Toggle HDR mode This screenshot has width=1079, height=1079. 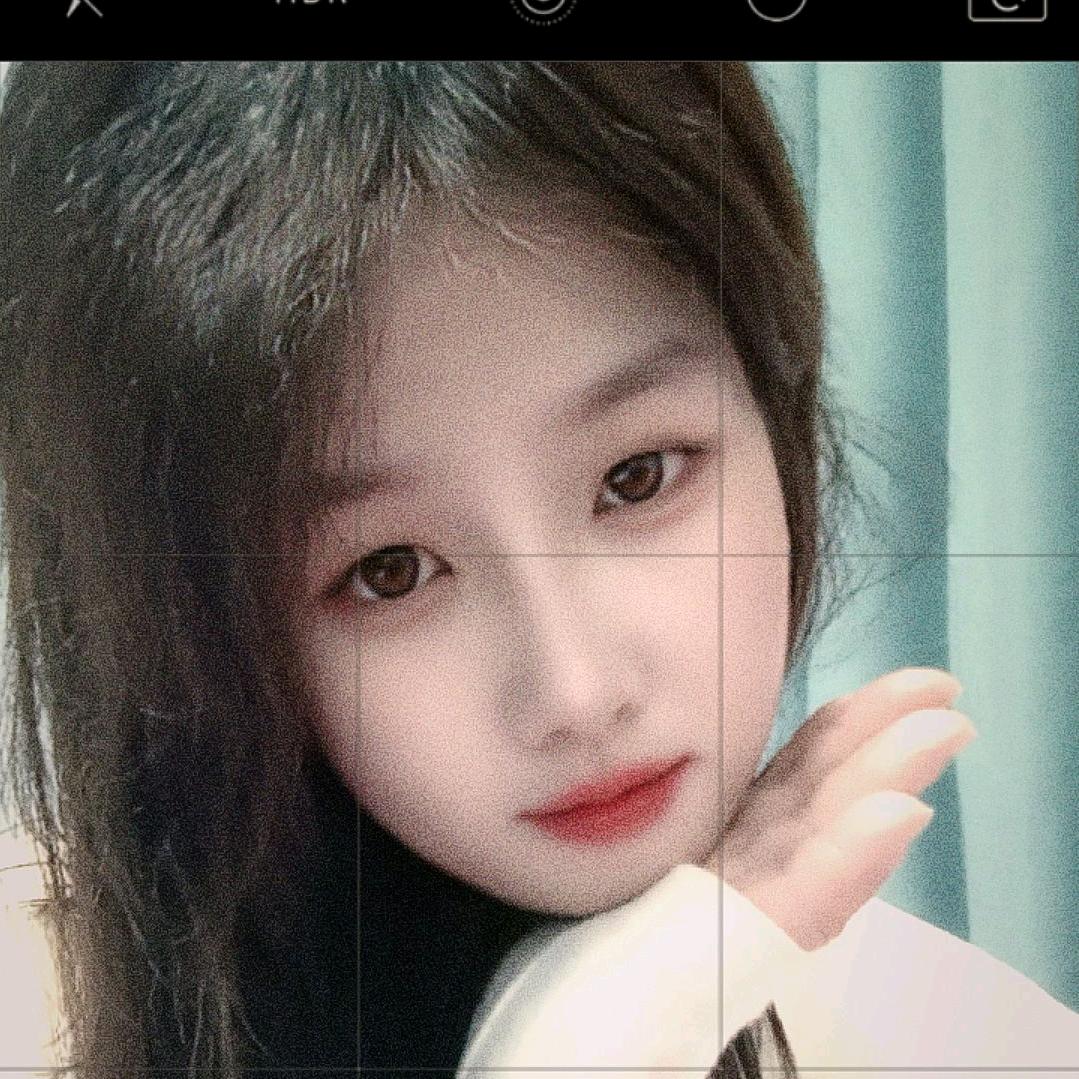click(x=310, y=3)
